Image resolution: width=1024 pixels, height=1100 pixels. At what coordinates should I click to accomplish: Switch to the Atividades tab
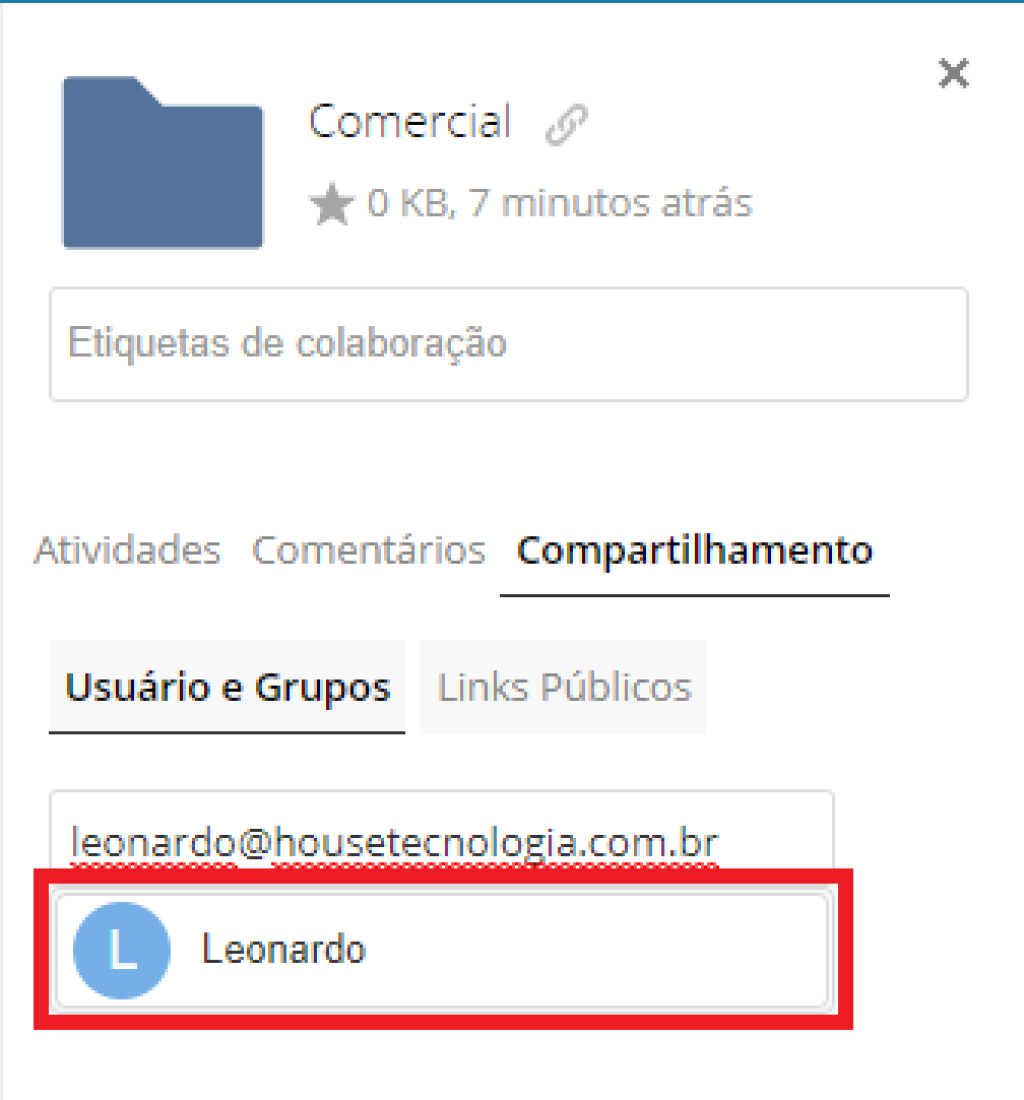[x=127, y=550]
